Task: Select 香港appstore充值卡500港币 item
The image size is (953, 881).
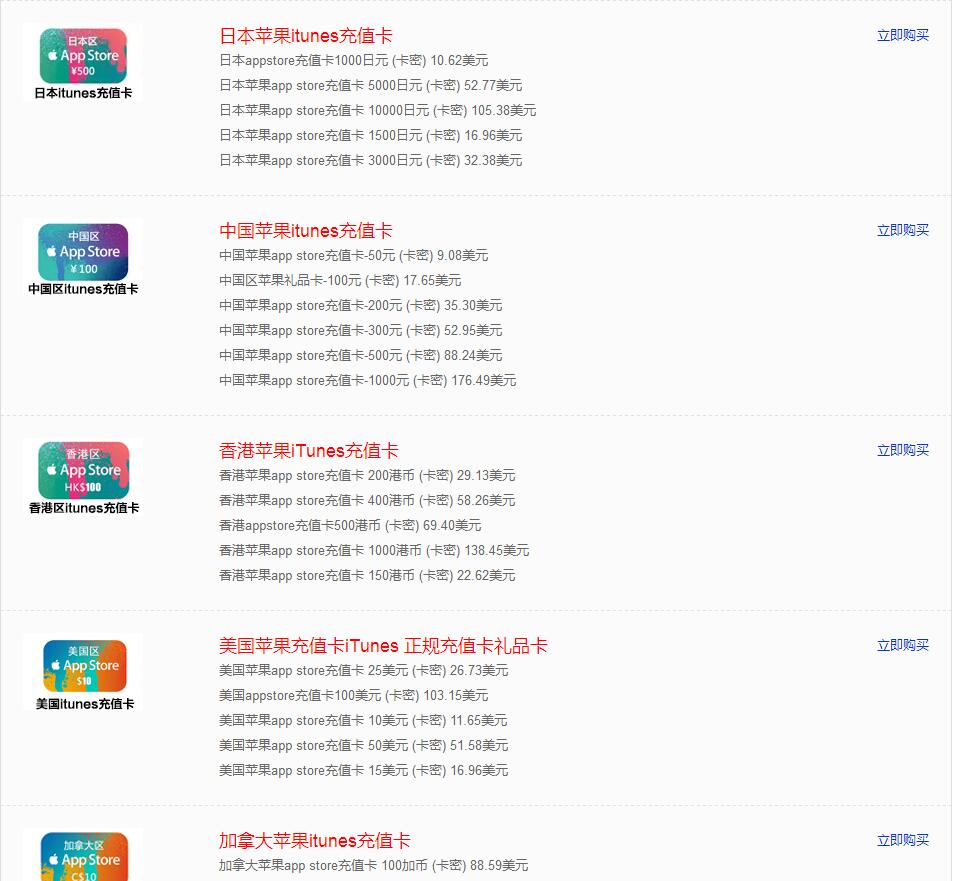Action: click(x=350, y=526)
